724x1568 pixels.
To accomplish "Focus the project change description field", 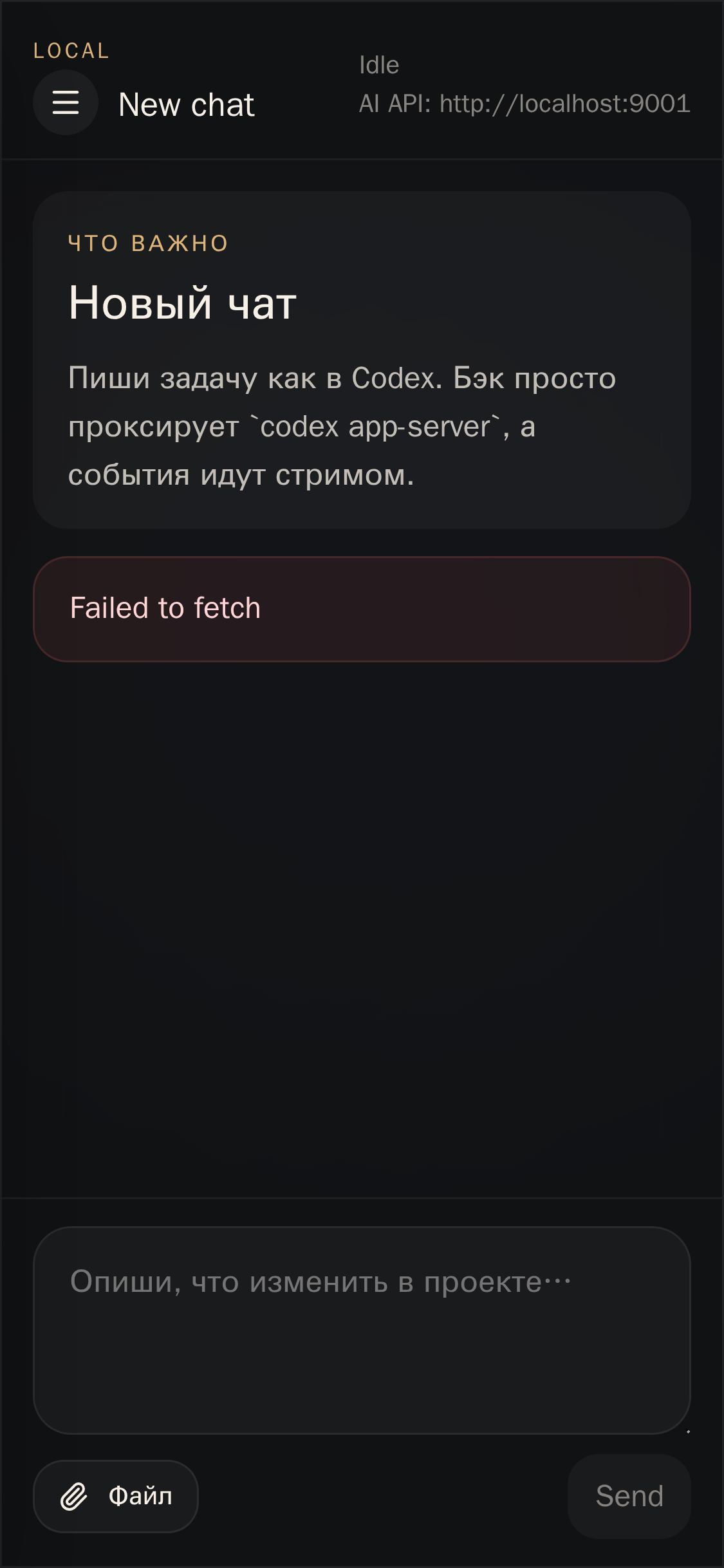I will (362, 1330).
